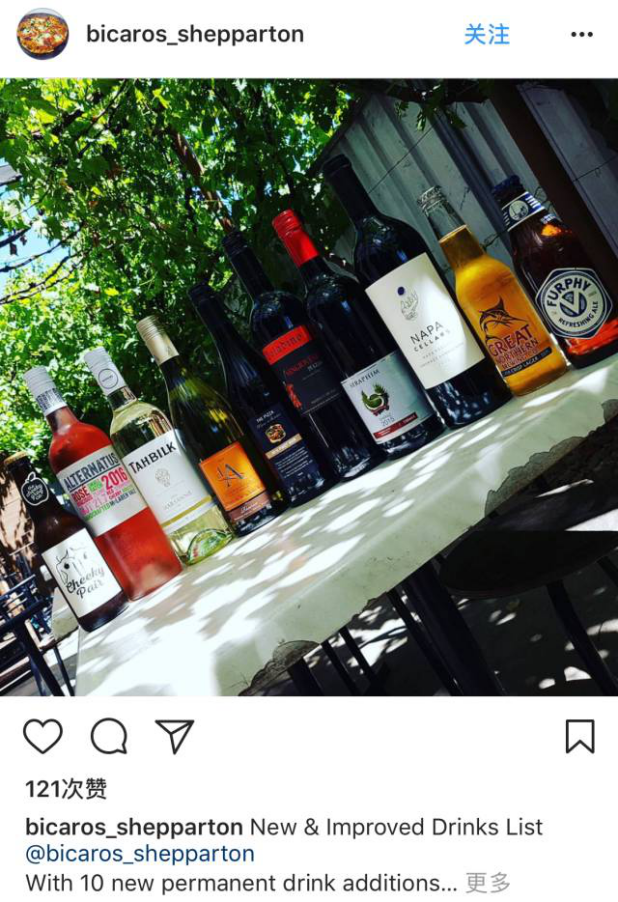Open the bicaros_shepparton profile picture
The width and height of the screenshot is (618, 902).
click(43, 34)
